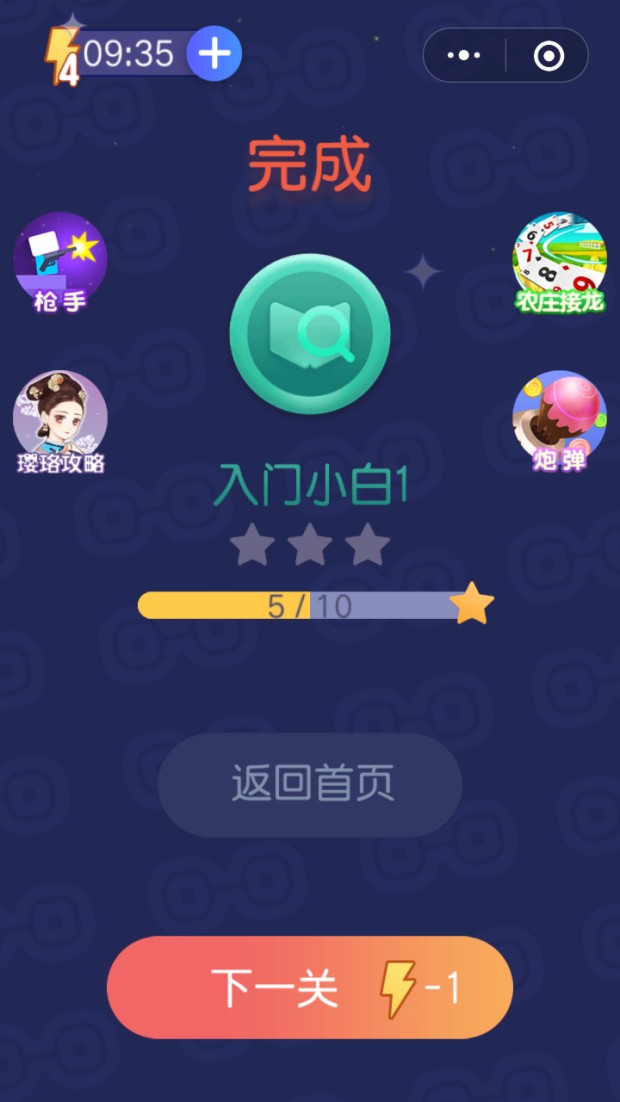Launch the 璎珞攻略 game icon
The height and width of the screenshot is (1102, 620).
(x=60, y=420)
